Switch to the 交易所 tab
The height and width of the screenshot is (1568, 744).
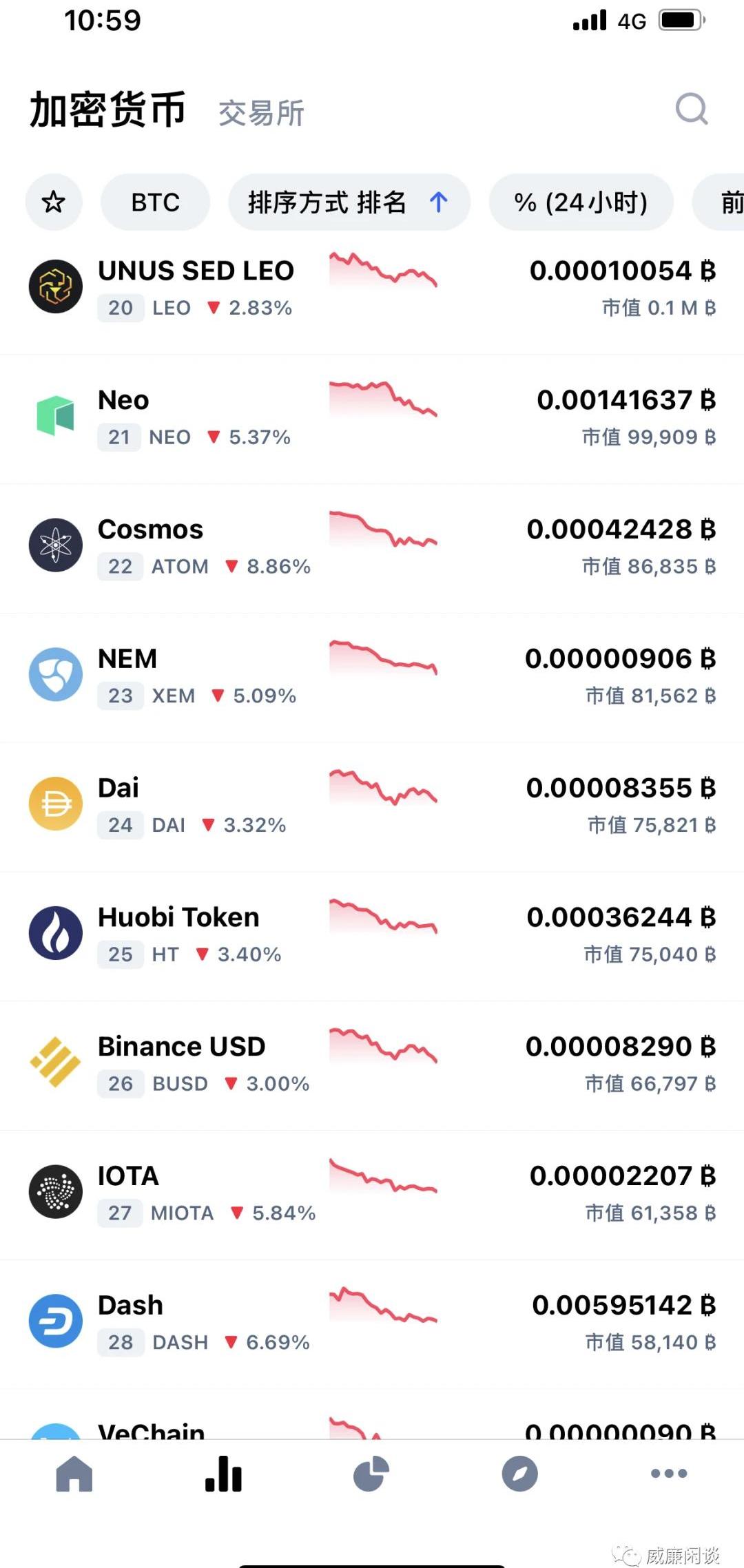click(x=261, y=113)
